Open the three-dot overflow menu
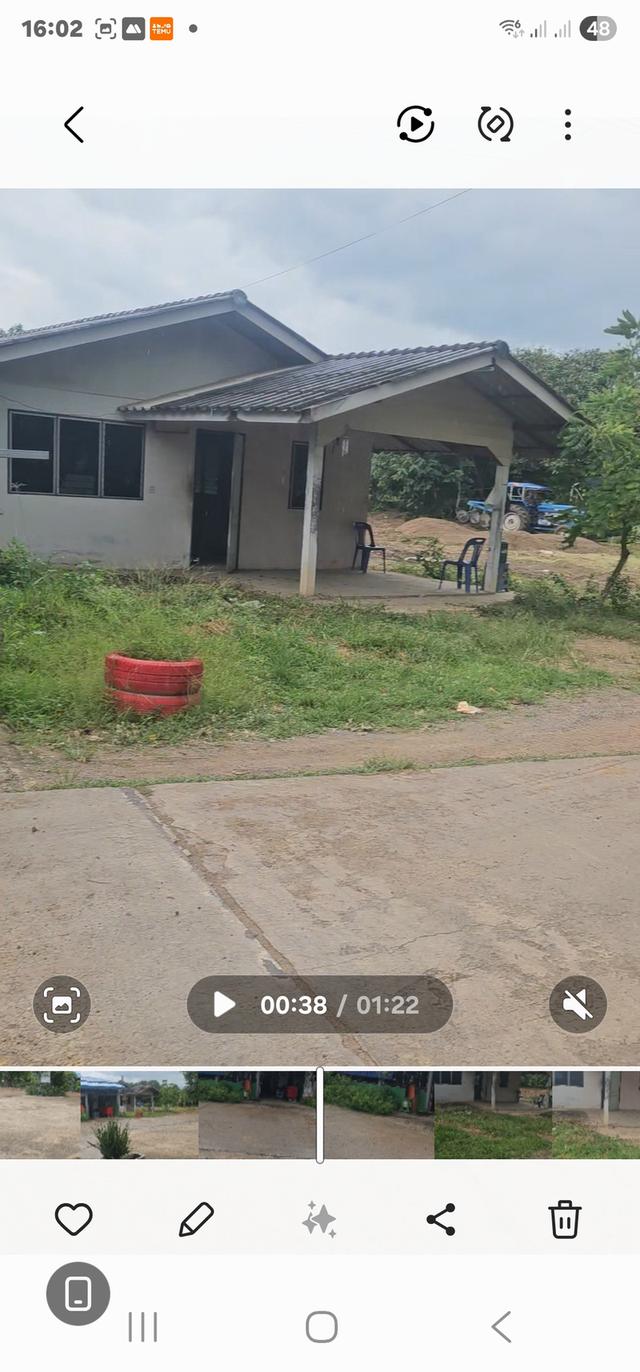This screenshot has width=640, height=1372. pyautogui.click(x=567, y=125)
